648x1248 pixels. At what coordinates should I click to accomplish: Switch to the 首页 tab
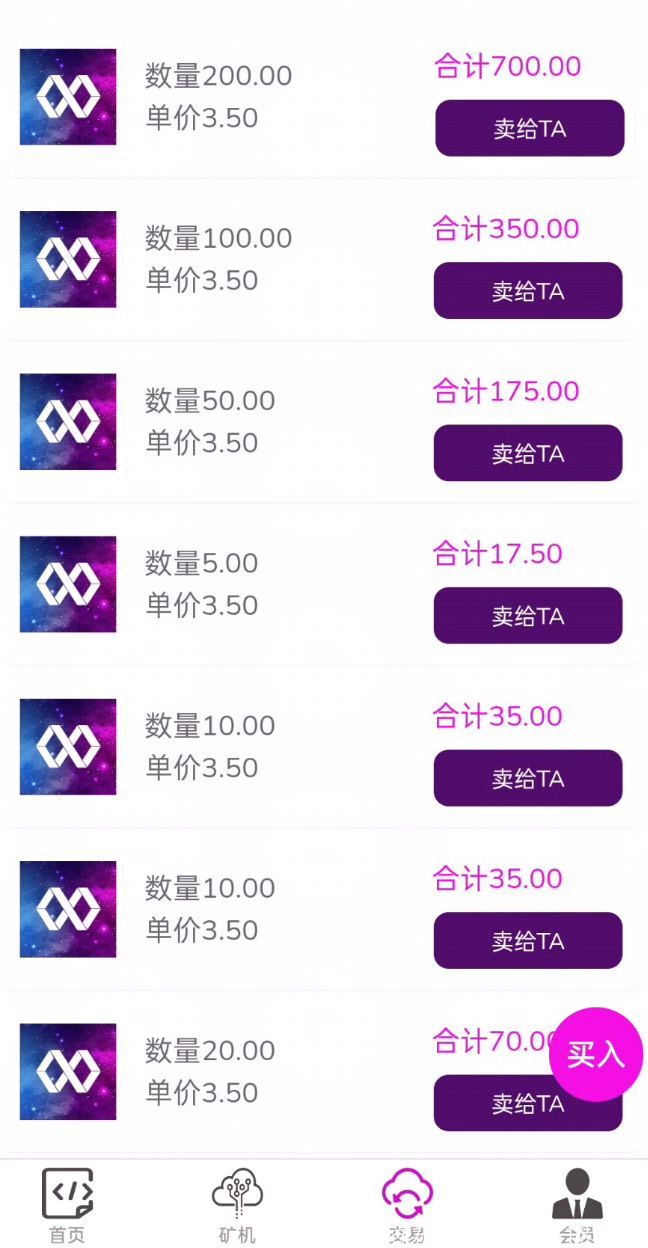(68, 1205)
